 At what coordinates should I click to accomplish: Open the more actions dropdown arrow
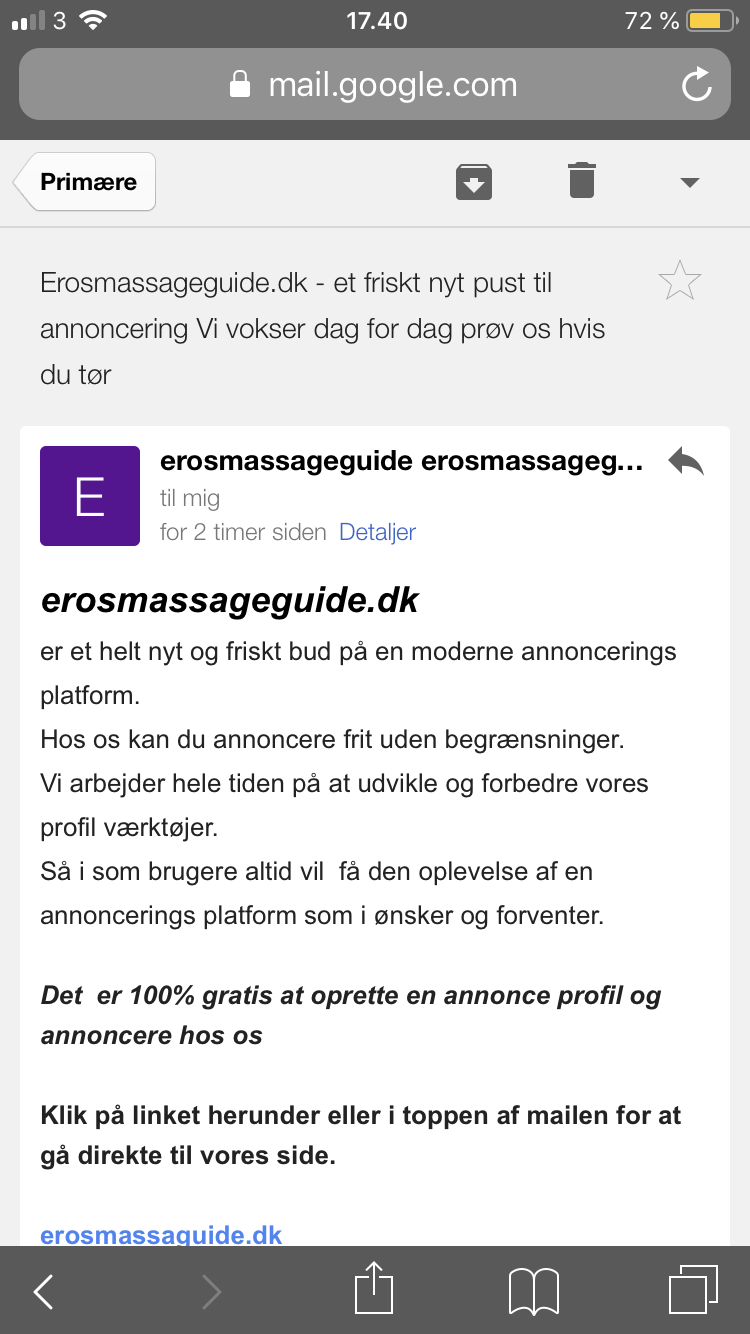pos(689,182)
